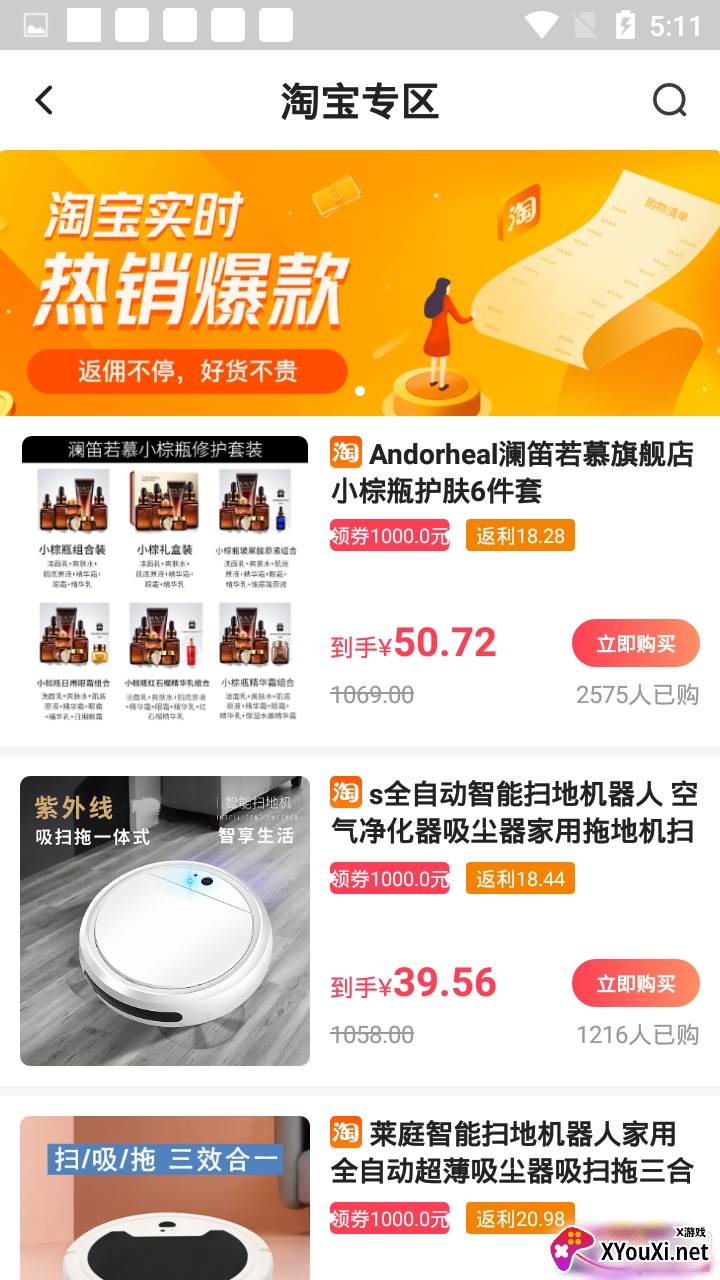View the 紫外线 吸扫拖一体式 robot picture

coord(165,921)
